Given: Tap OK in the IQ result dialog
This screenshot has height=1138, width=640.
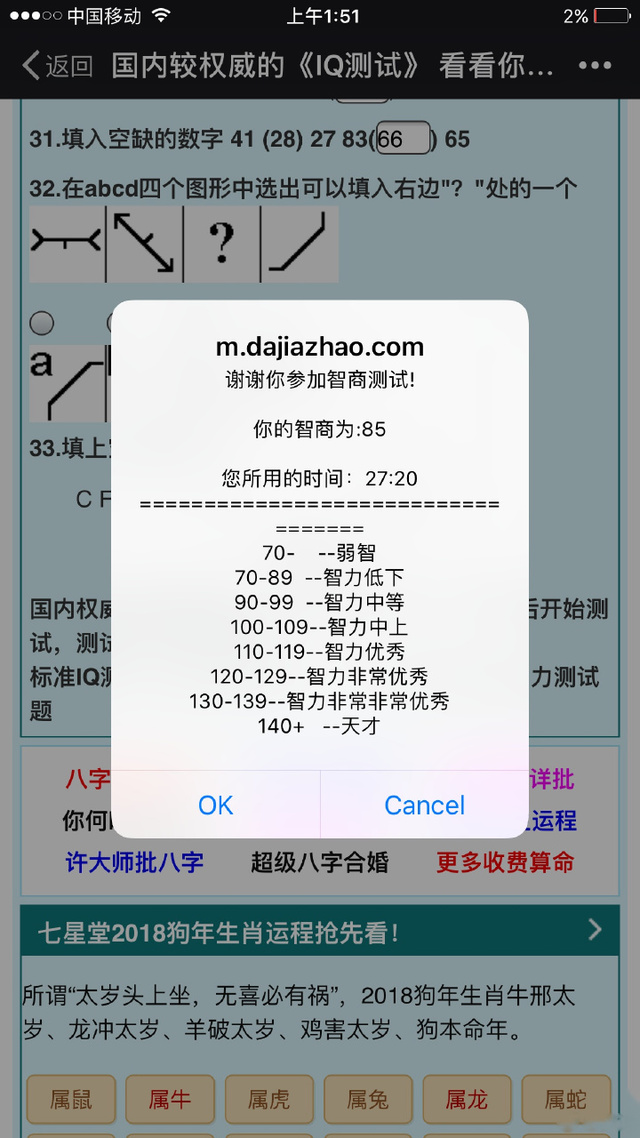Looking at the screenshot, I should pyautogui.click(x=216, y=805).
